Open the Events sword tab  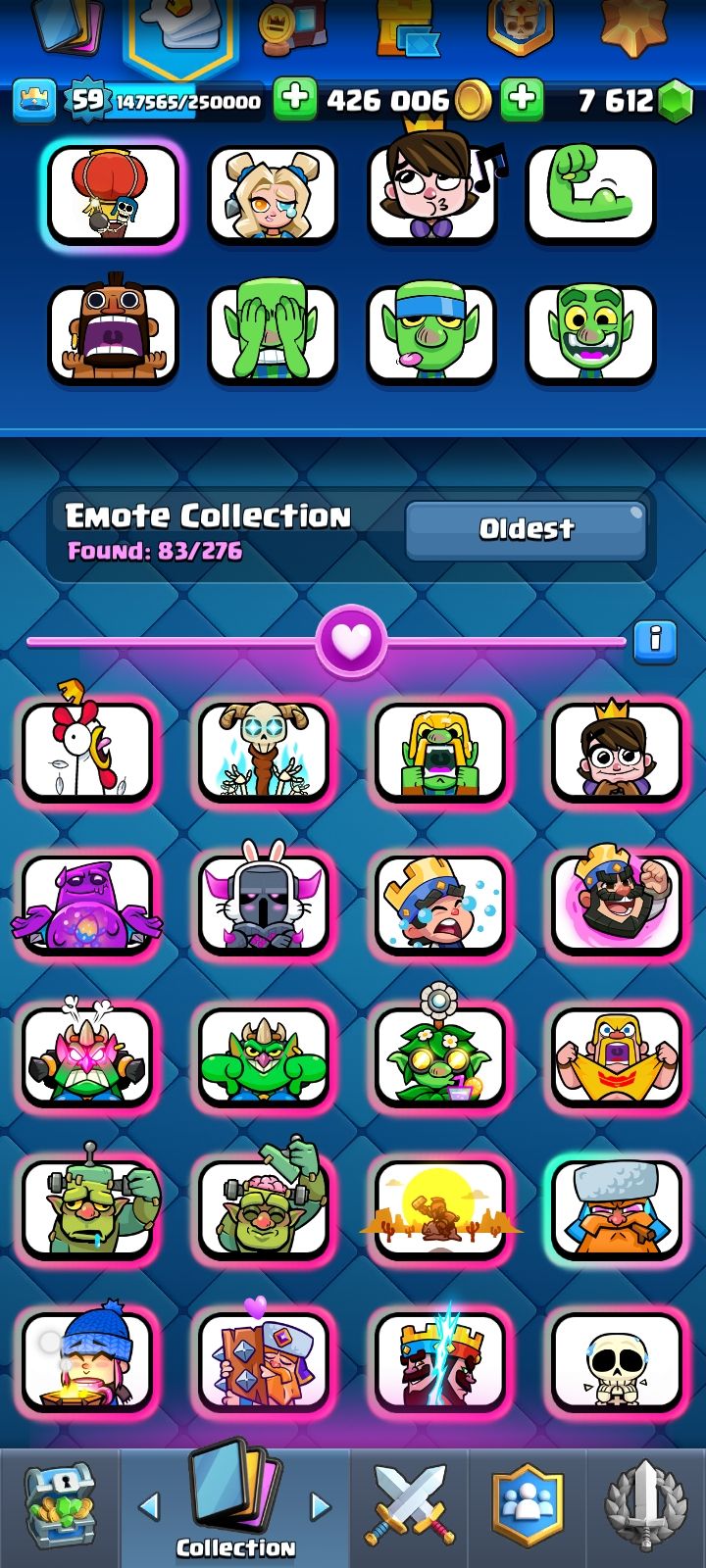(x=645, y=1507)
